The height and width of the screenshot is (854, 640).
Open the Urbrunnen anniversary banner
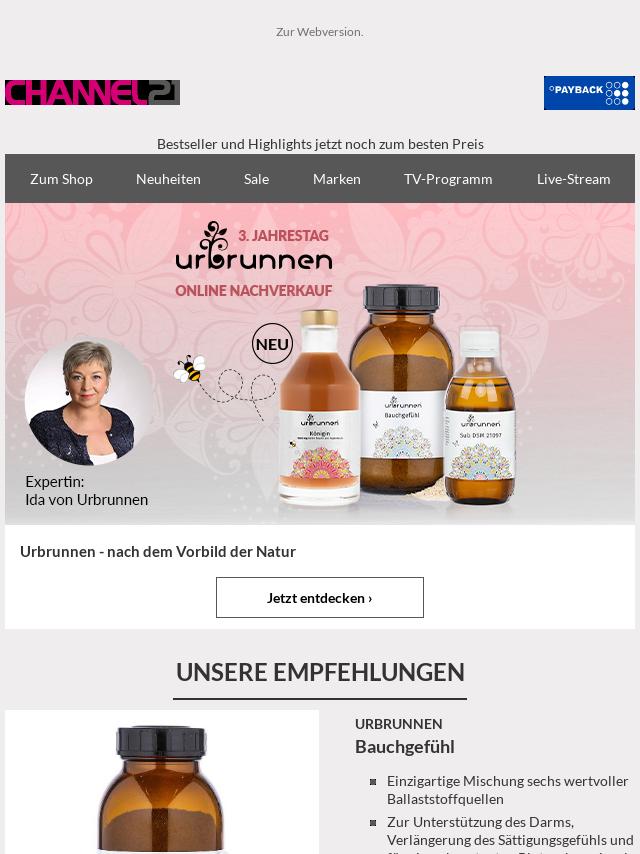click(x=319, y=363)
